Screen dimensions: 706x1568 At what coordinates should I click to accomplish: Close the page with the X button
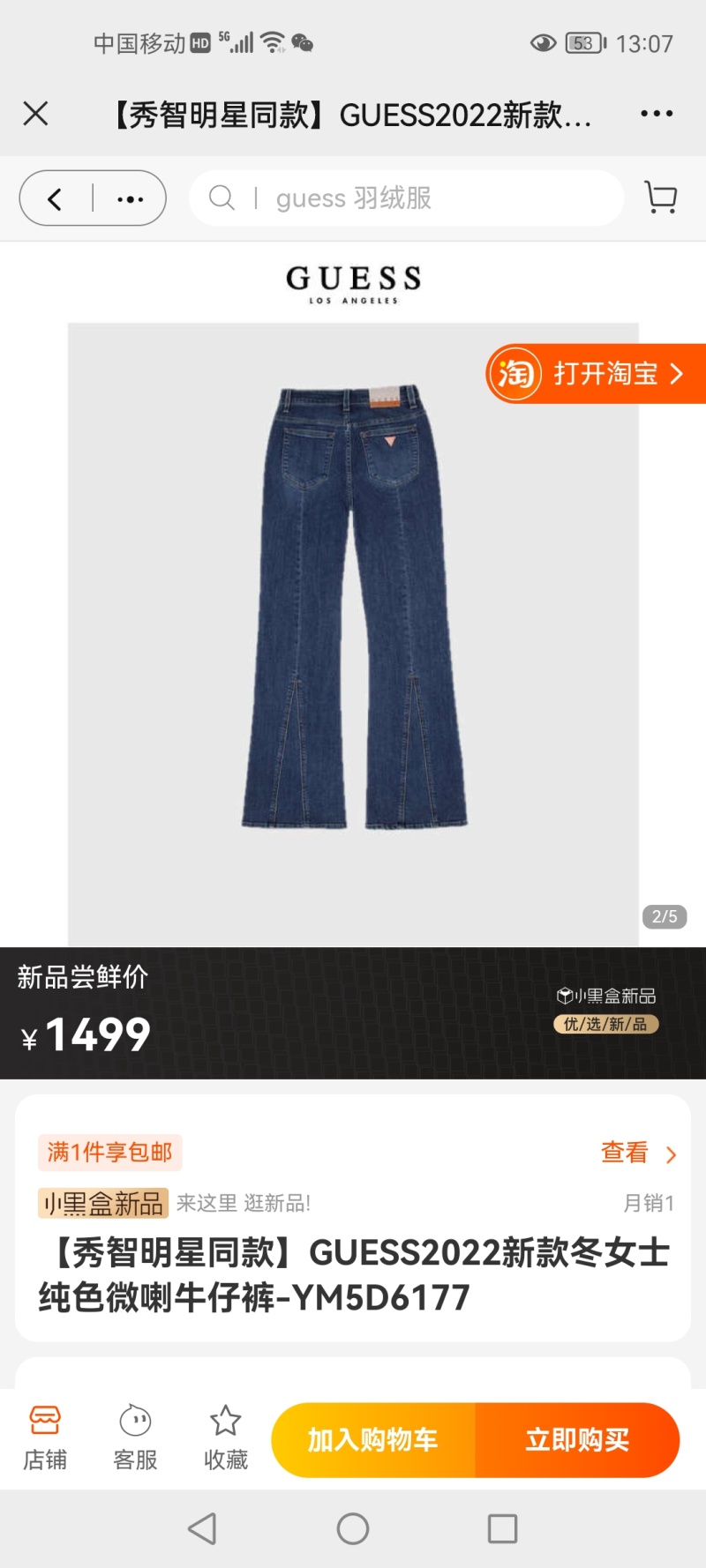[35, 114]
